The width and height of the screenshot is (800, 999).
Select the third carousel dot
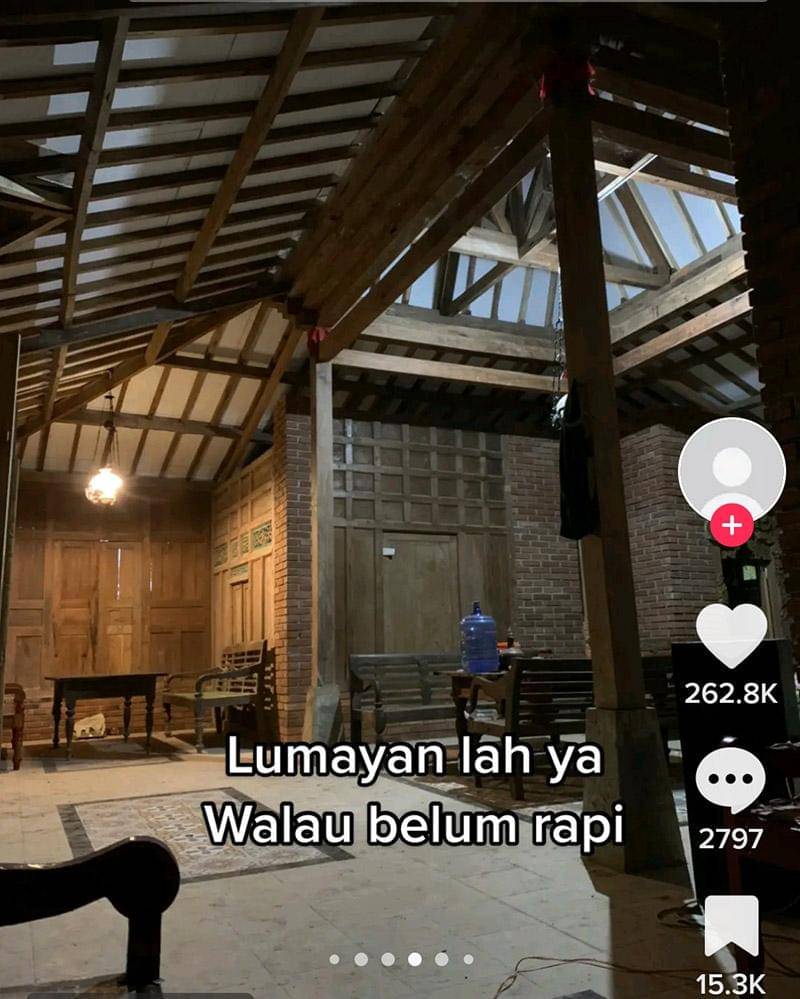(x=387, y=959)
